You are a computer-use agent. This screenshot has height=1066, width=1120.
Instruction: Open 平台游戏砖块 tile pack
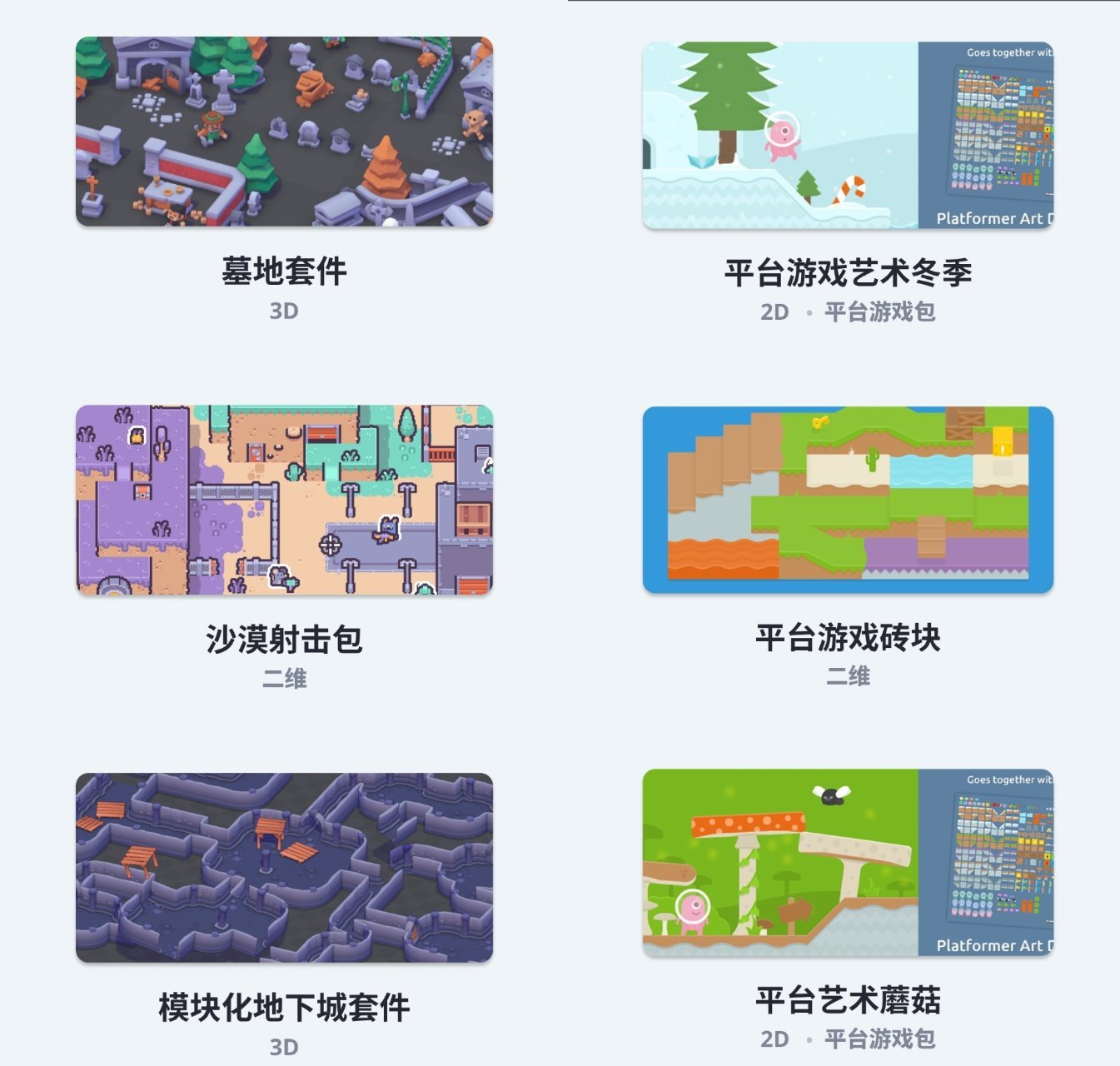[x=848, y=500]
